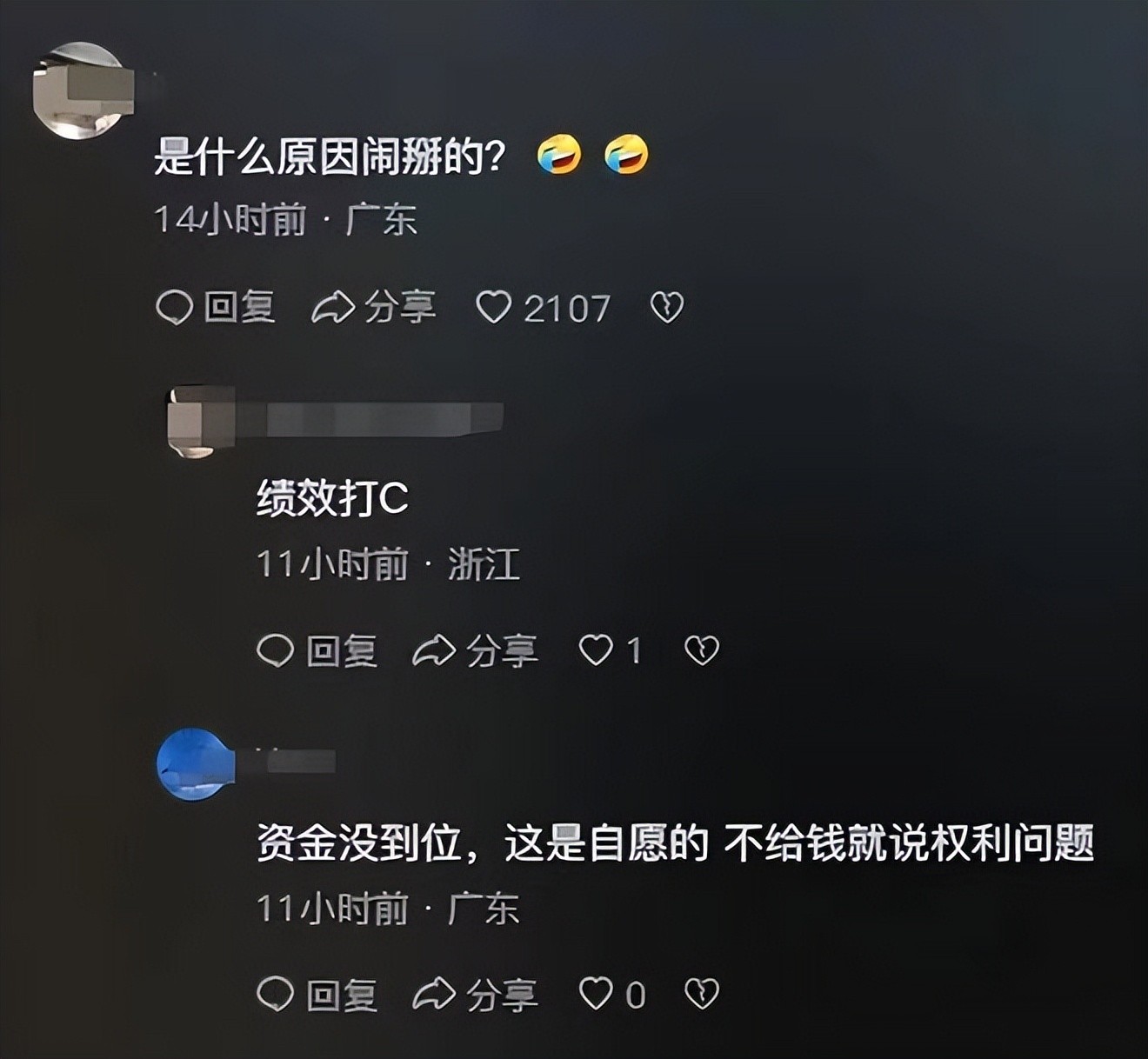Image resolution: width=1148 pixels, height=1059 pixels.
Task: Reply to the '资金没到位' comment
Action: point(317,995)
